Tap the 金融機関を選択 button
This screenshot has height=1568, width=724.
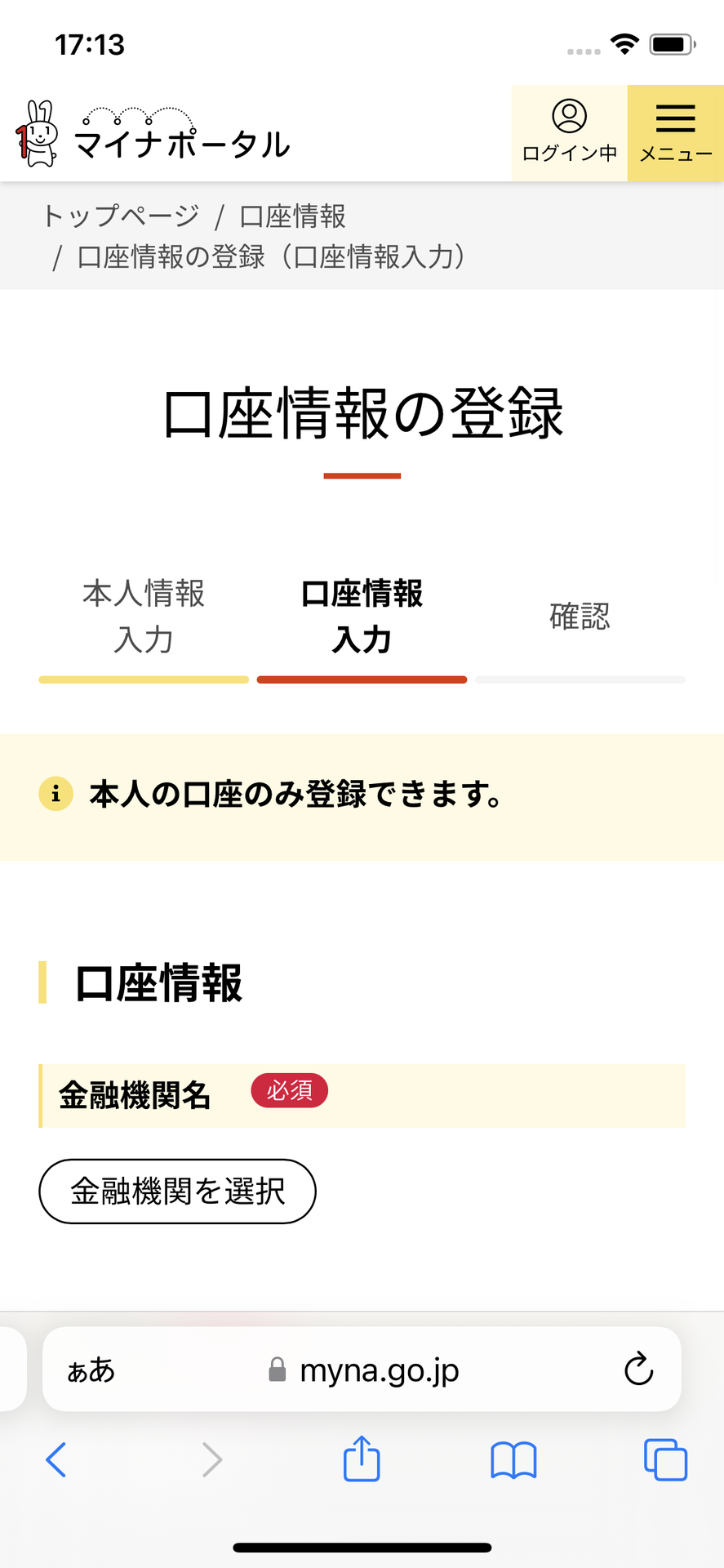click(x=177, y=1191)
